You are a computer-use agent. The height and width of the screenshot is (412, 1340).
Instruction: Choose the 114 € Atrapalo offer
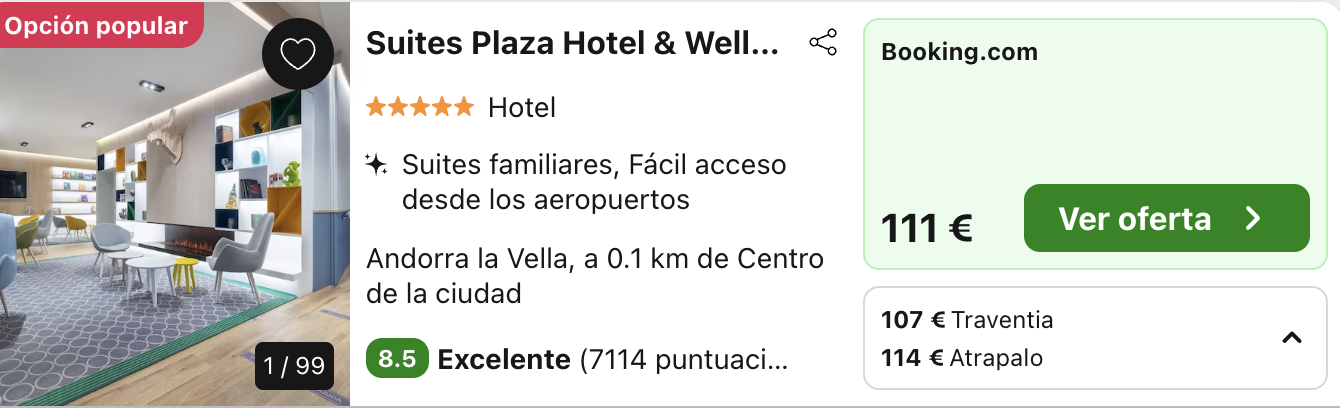tap(961, 357)
